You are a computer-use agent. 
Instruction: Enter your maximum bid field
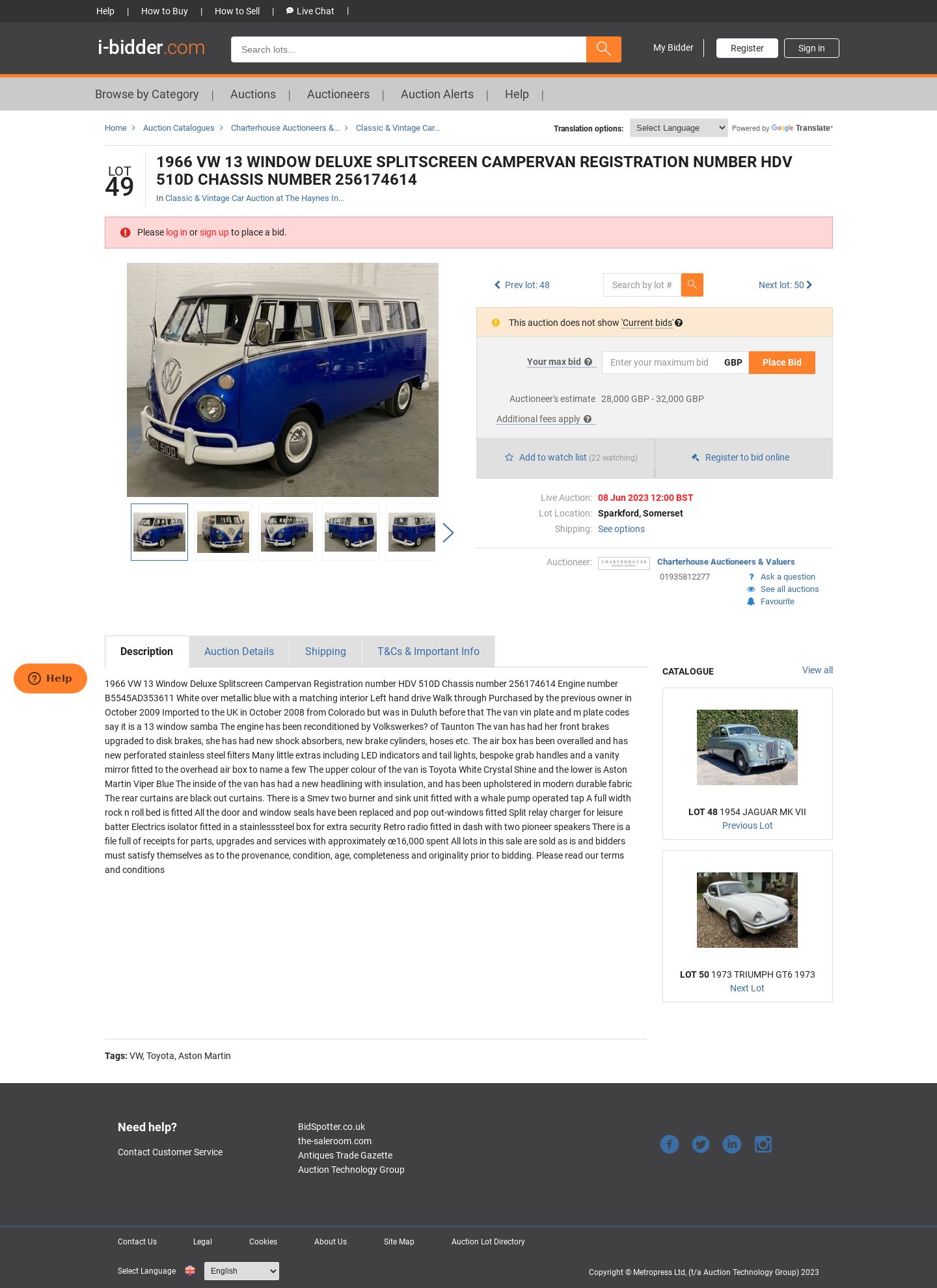coord(660,362)
